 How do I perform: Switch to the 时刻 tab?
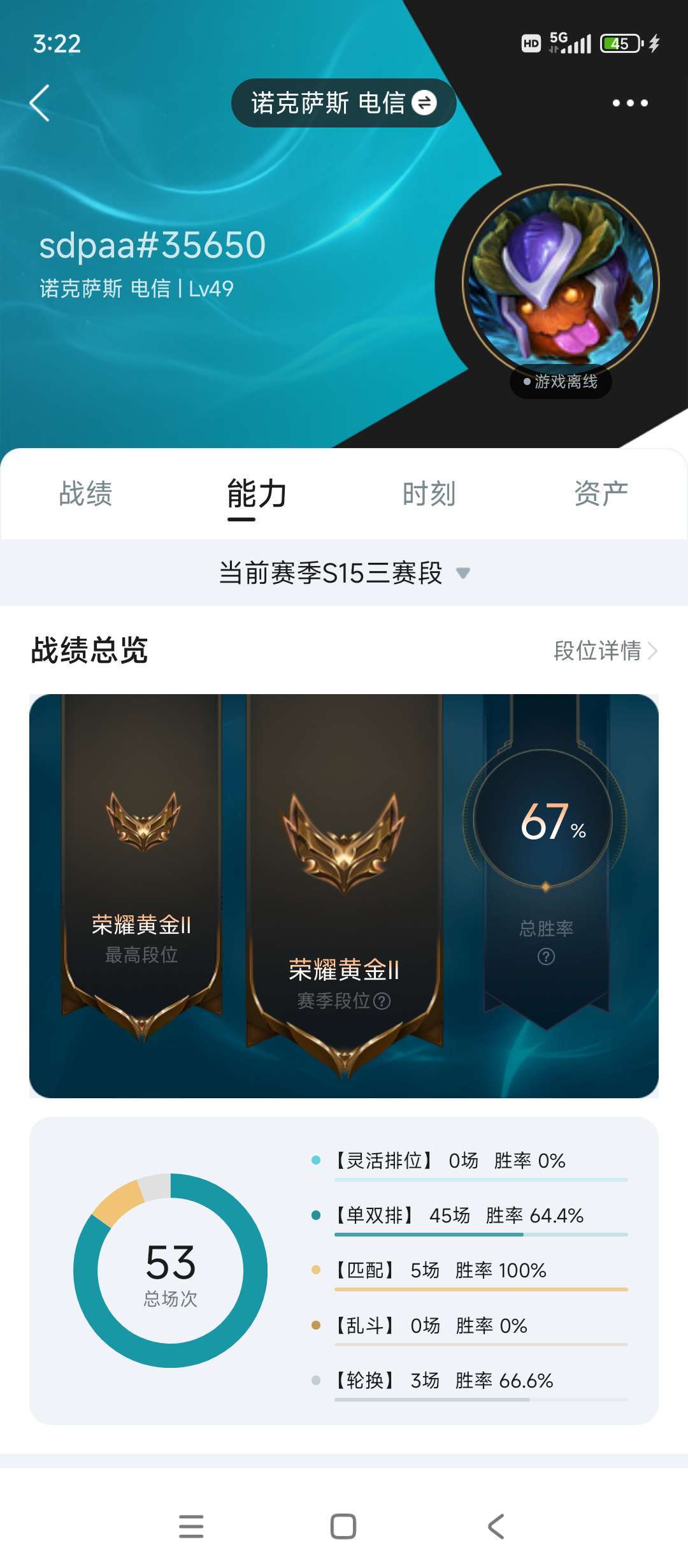pos(429,494)
